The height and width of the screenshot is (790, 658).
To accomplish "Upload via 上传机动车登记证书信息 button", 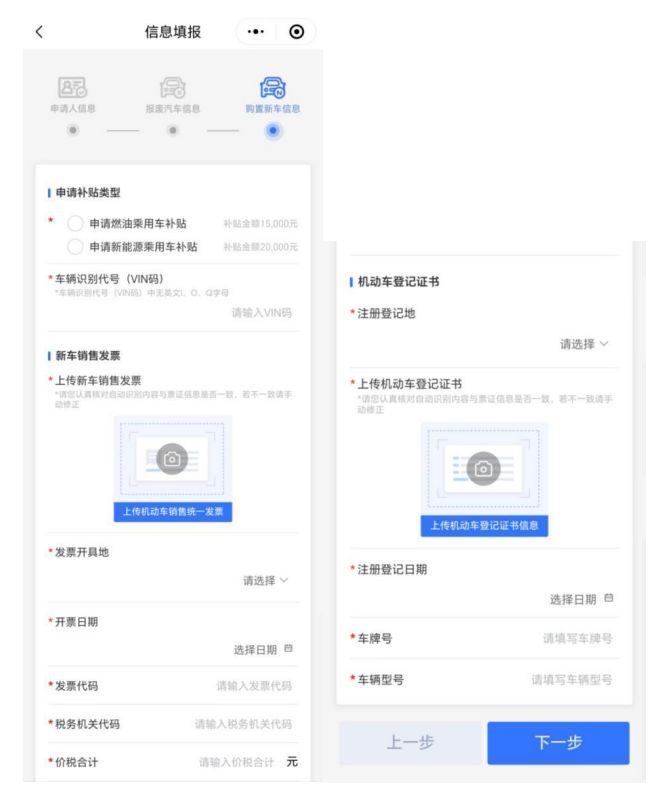I will click(x=484, y=526).
